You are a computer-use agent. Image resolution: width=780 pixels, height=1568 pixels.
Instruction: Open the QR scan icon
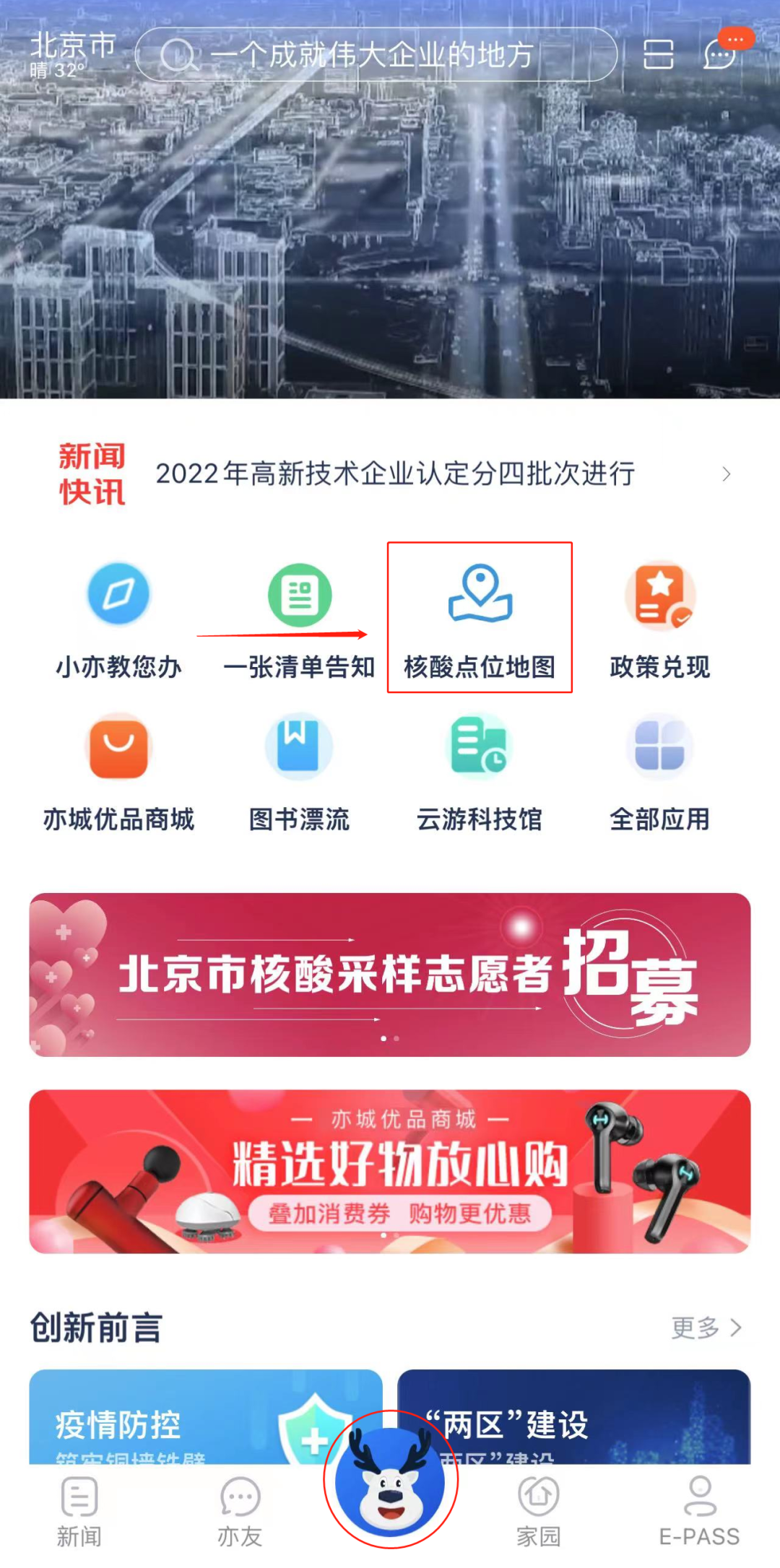tap(656, 55)
